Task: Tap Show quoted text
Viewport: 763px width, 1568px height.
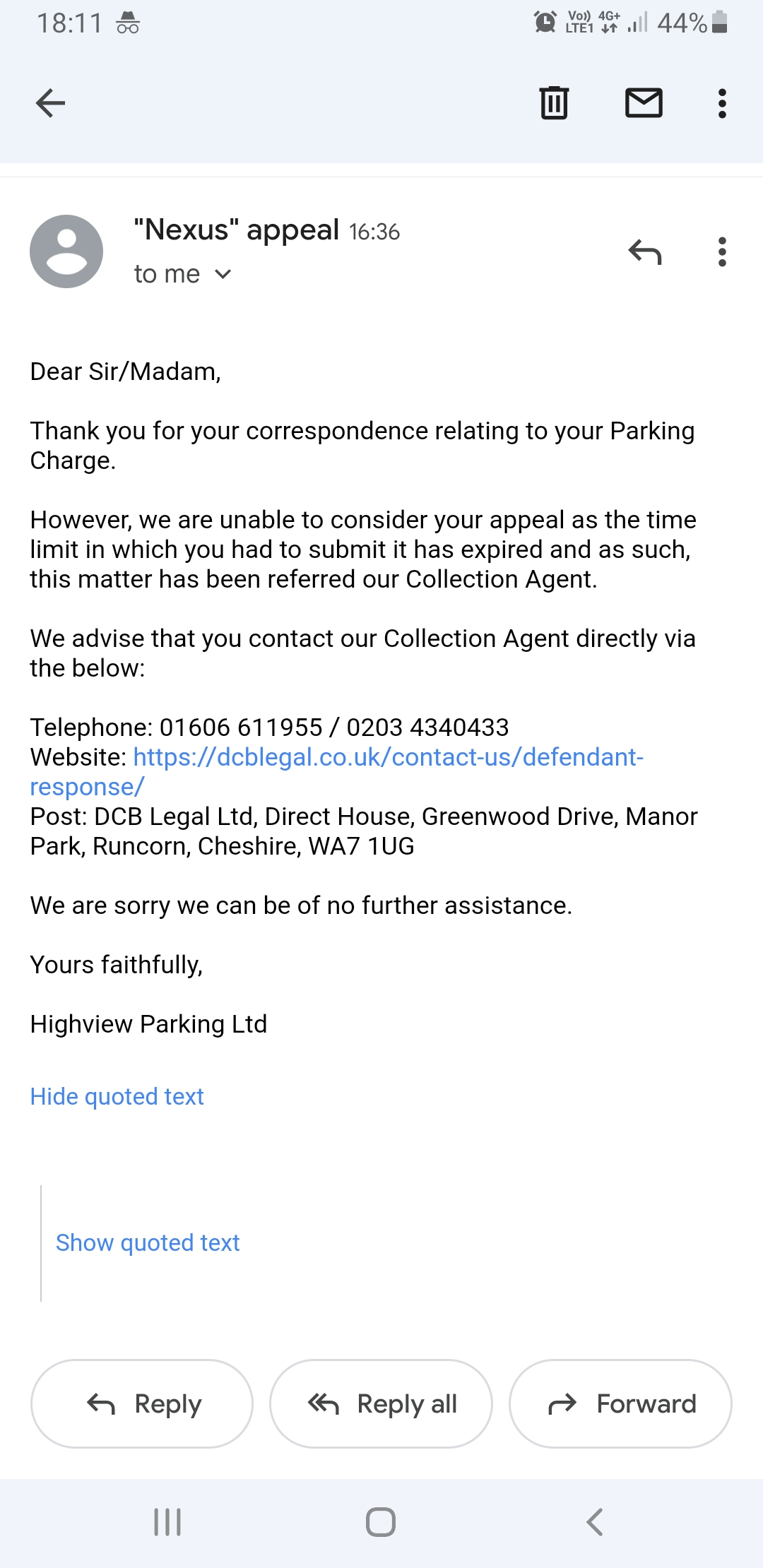Action: (x=148, y=1242)
